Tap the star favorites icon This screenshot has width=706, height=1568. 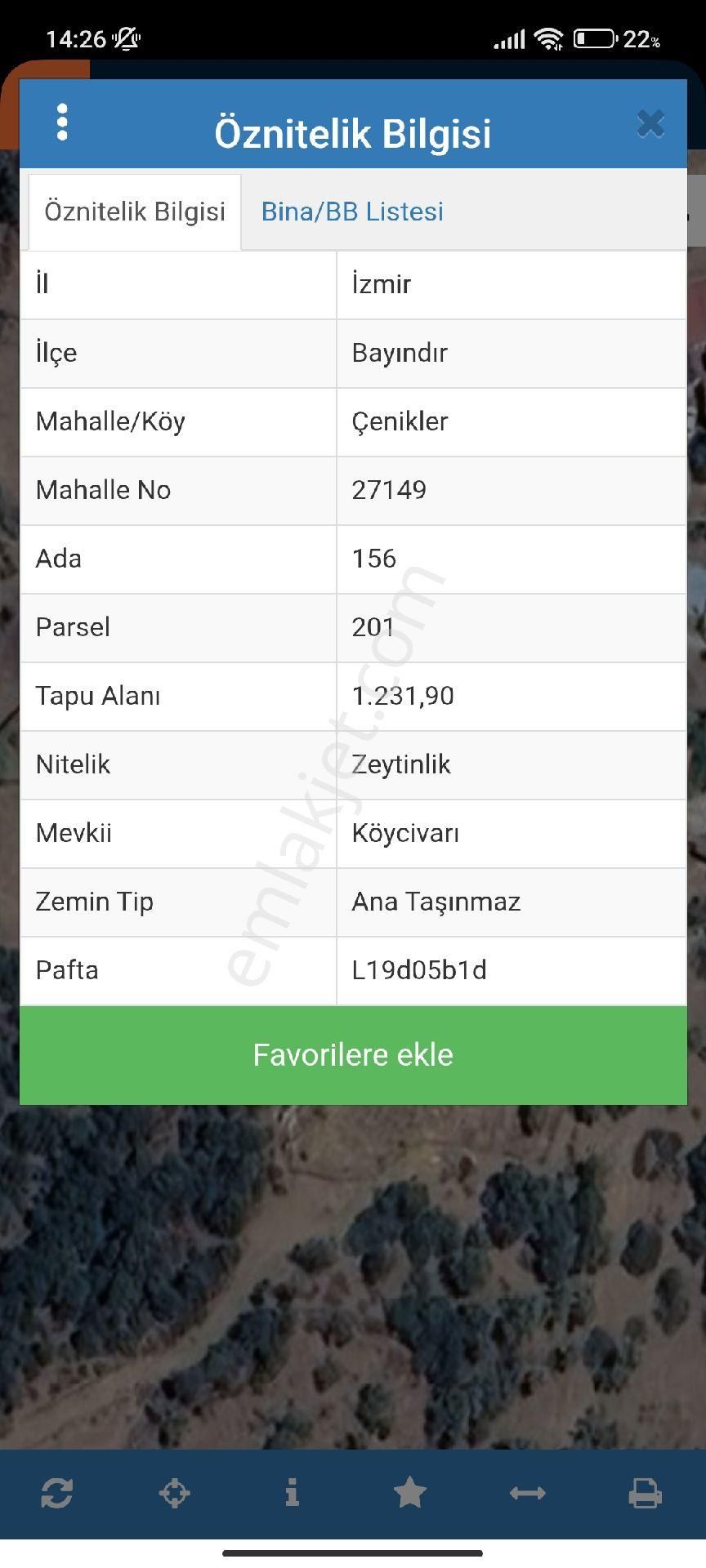[411, 1494]
